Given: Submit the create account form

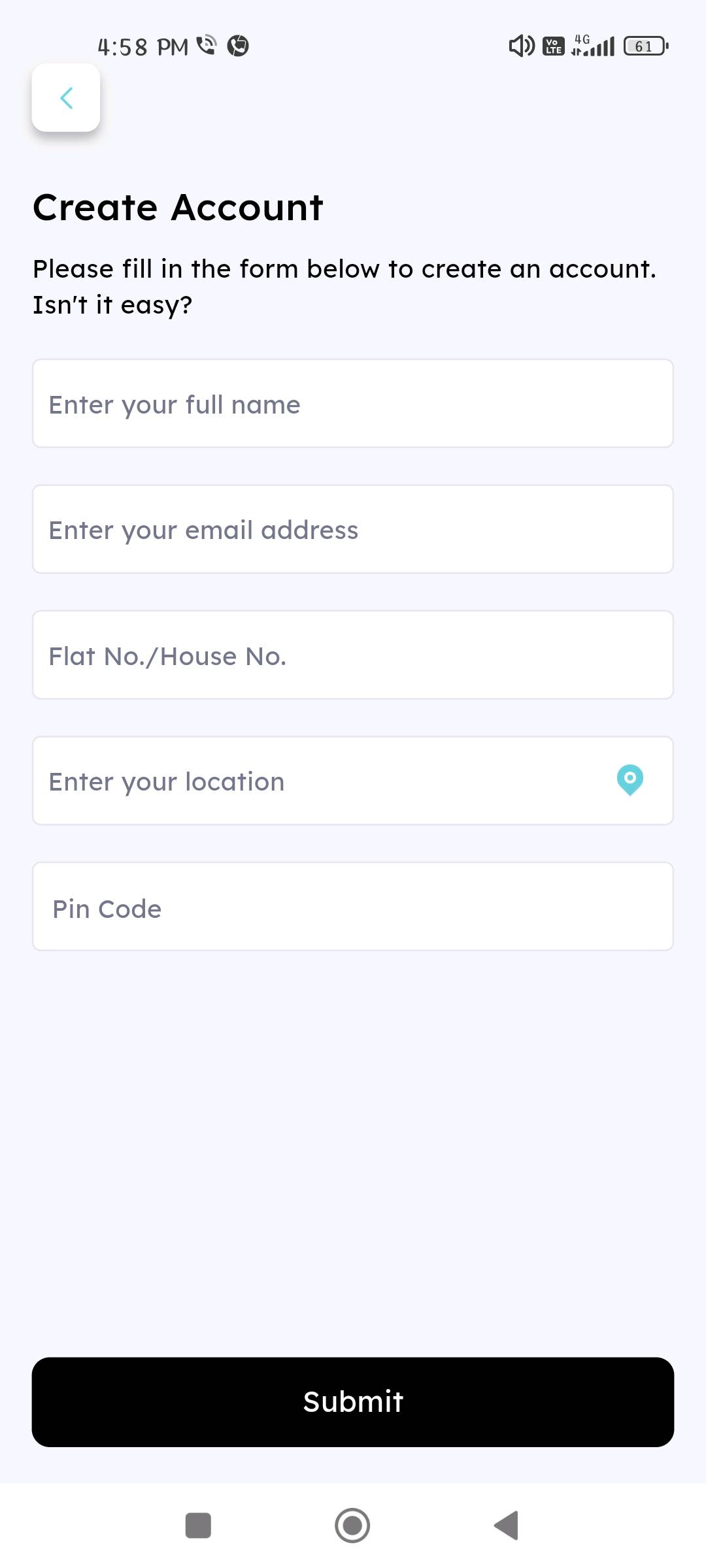Looking at the screenshot, I should pyautogui.click(x=353, y=1402).
